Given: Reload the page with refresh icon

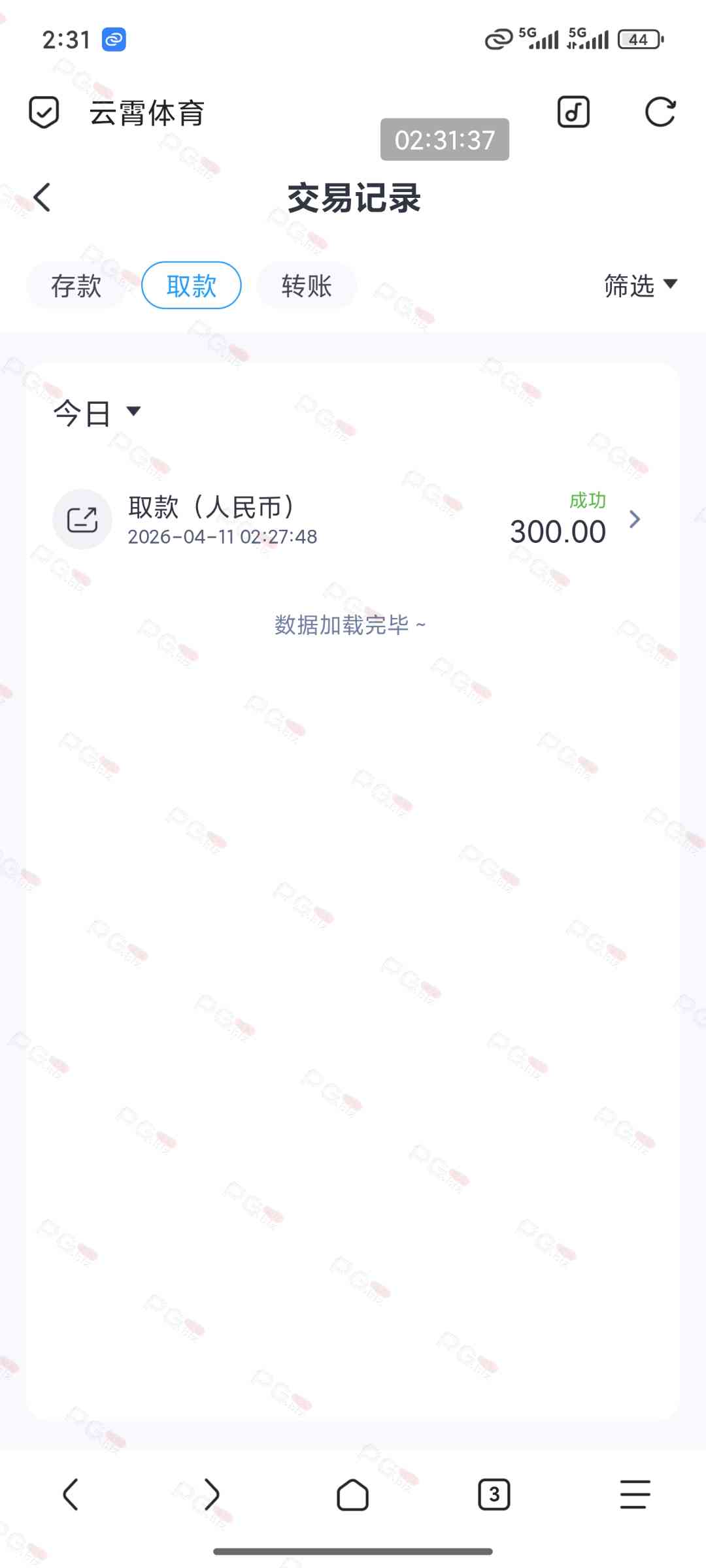Looking at the screenshot, I should click(660, 112).
